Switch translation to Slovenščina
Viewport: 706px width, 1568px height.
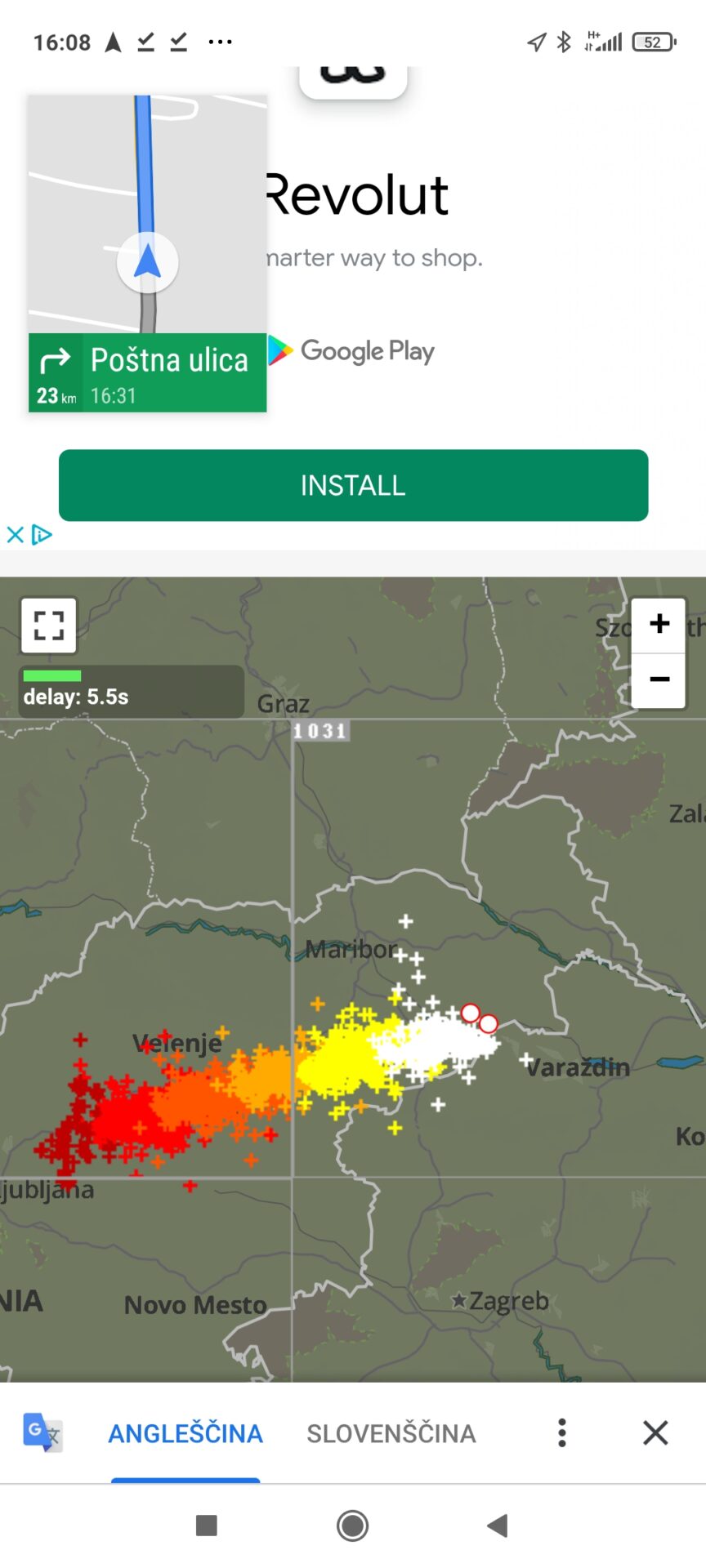click(391, 1433)
